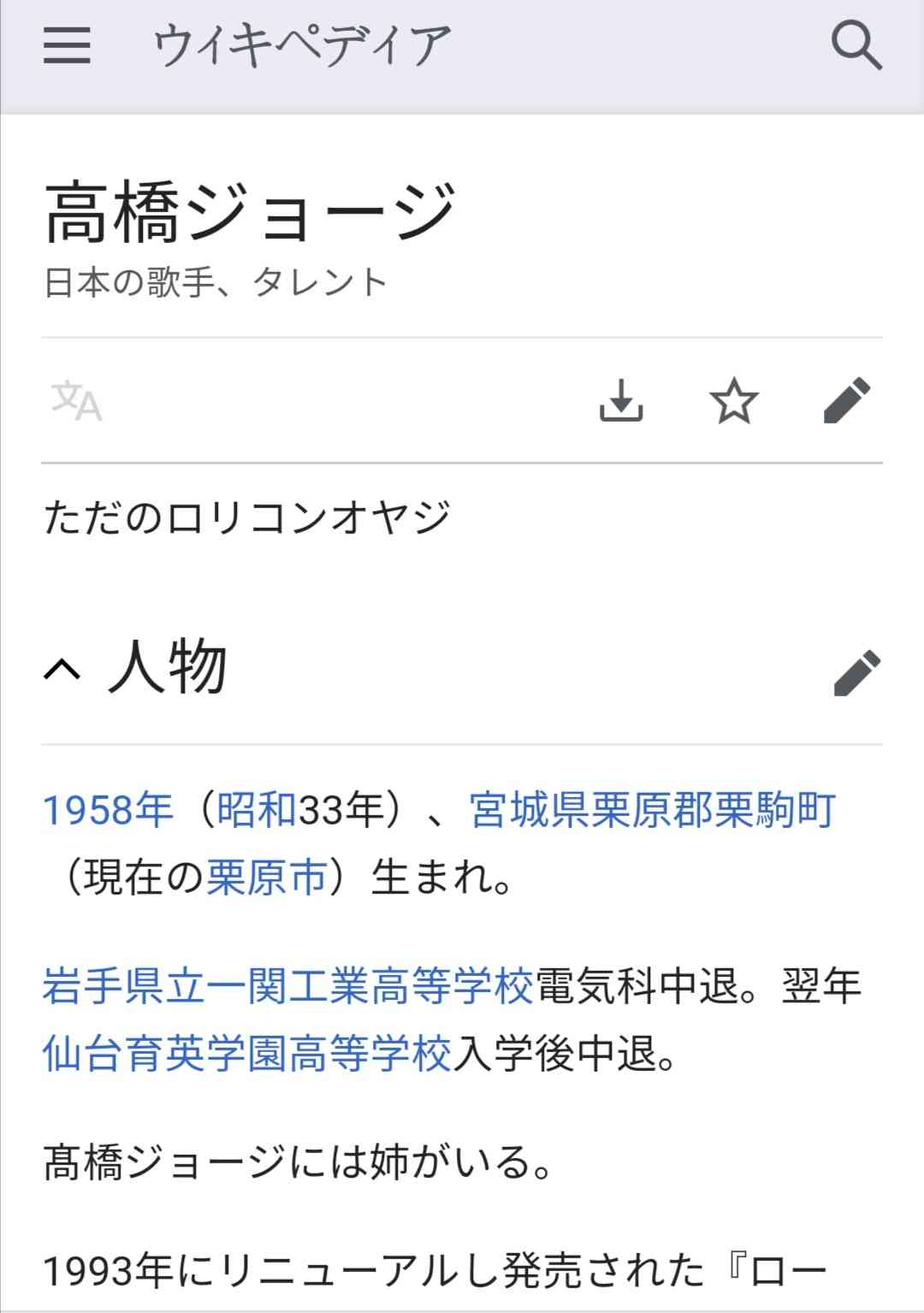This screenshot has width=924, height=1313.
Task: Edit the 人物 section
Action: pyautogui.click(x=857, y=673)
